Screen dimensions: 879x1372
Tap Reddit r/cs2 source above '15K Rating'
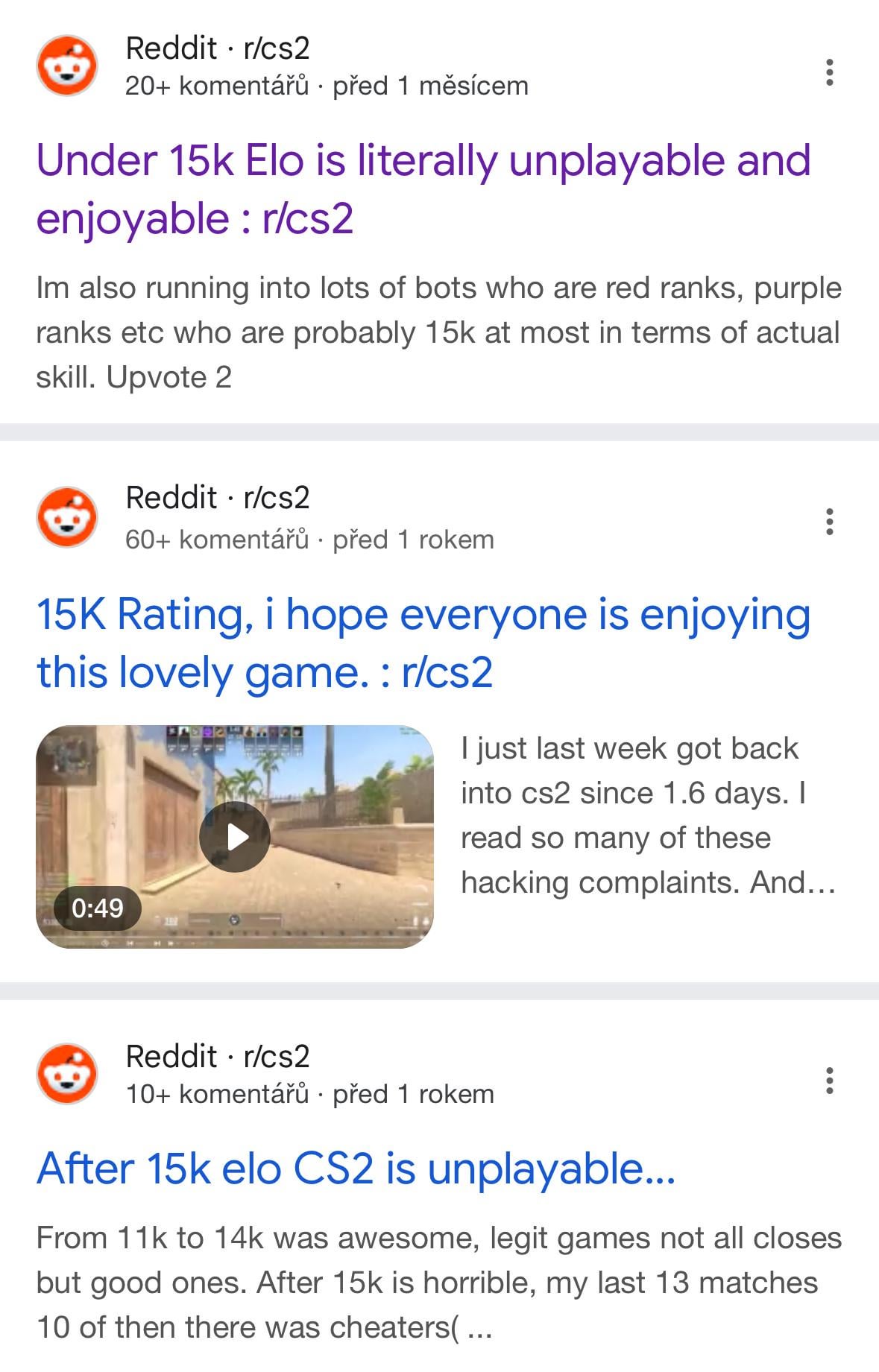[x=217, y=498]
